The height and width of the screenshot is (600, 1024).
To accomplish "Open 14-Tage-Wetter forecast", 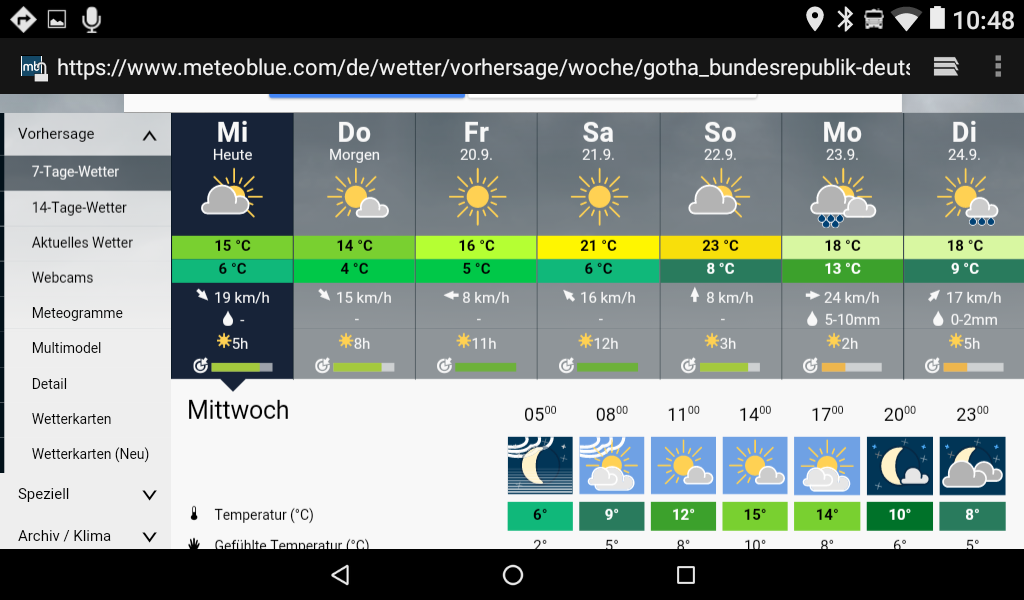I will 79,208.
